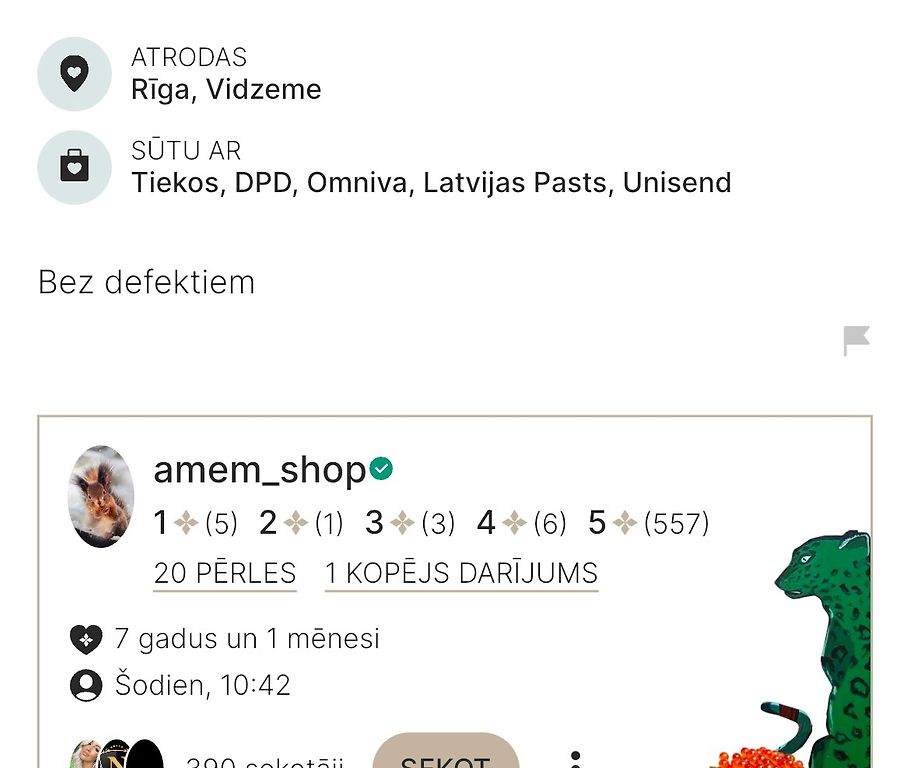
Task: View the 20 PĒRLES link
Action: click(x=225, y=574)
